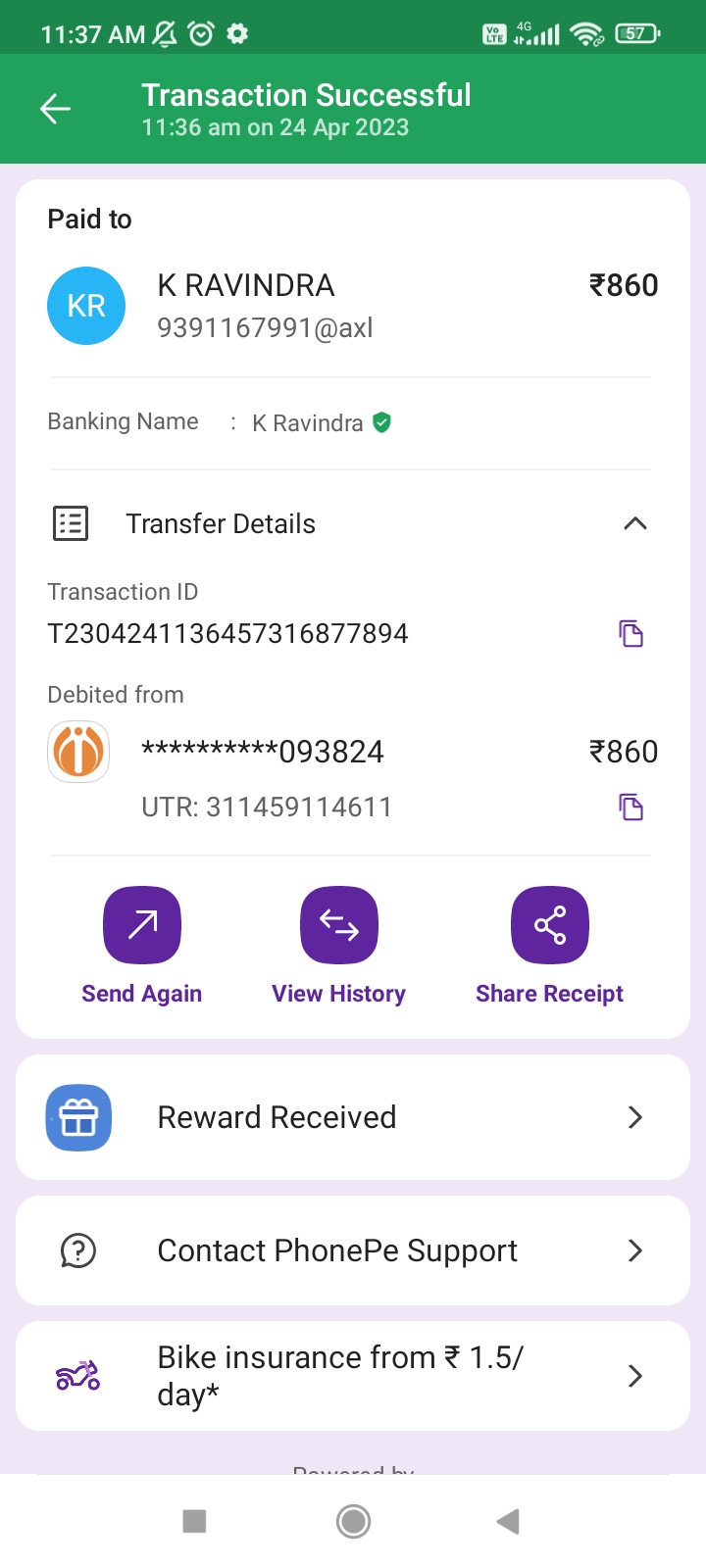Screen dimensions: 706x1568
Task: Contact PhonePe Support
Action: pos(353,1250)
